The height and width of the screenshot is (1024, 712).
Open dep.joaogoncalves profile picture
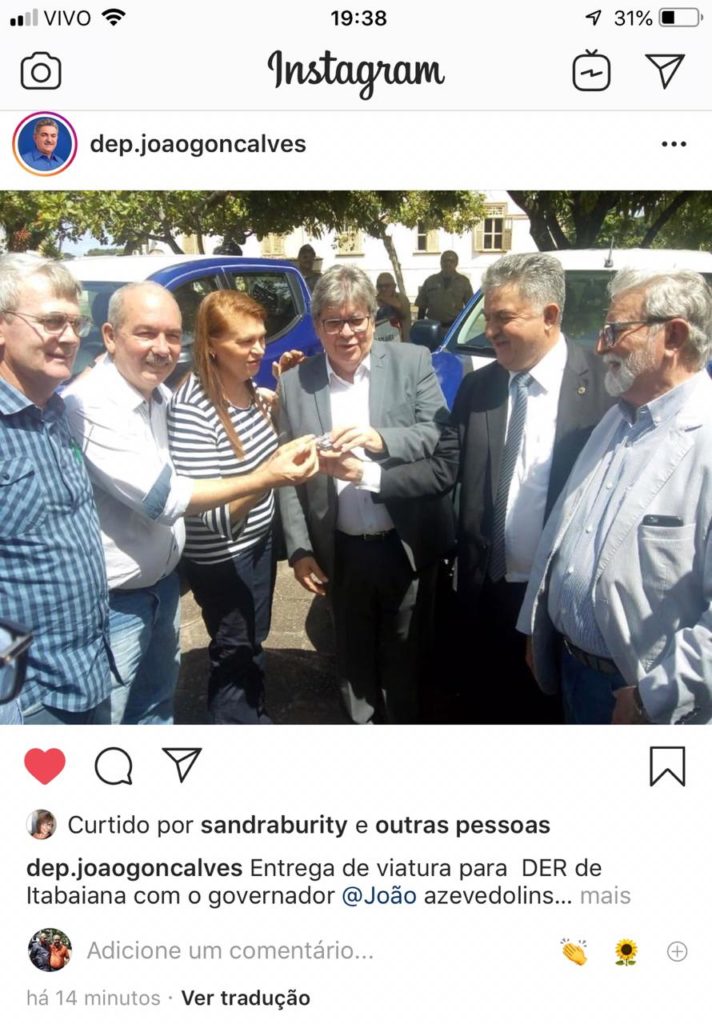[44, 144]
